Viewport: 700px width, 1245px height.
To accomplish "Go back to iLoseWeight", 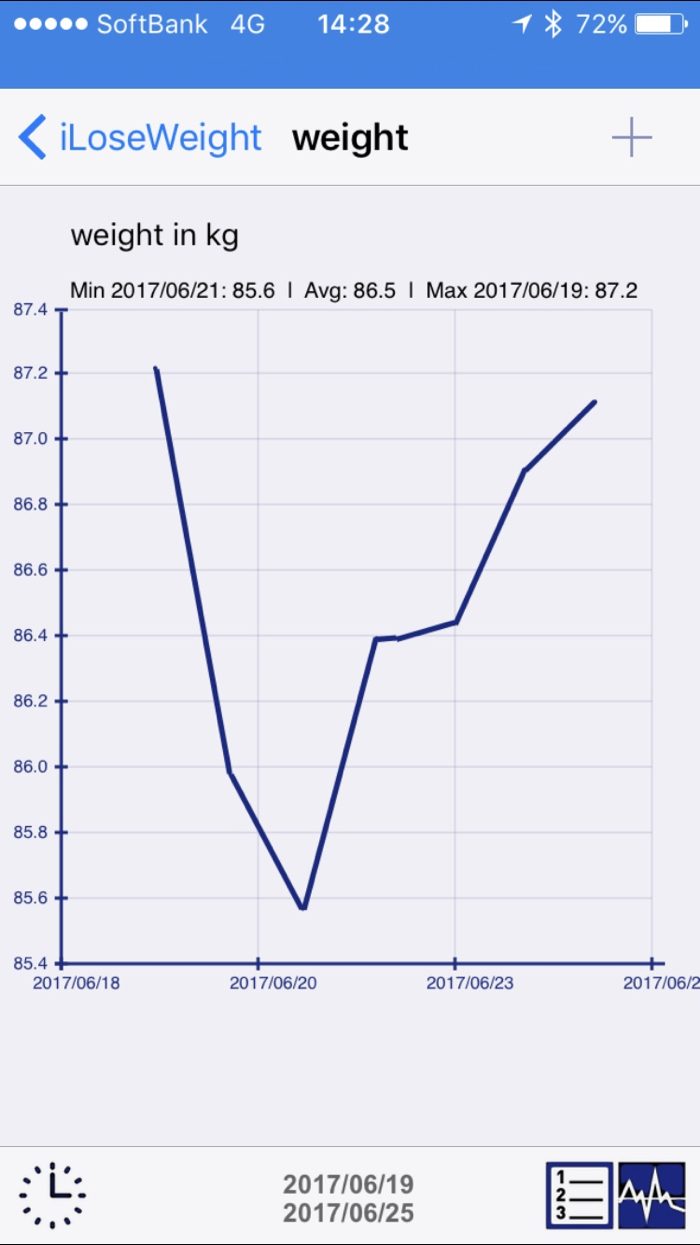I will [140, 137].
